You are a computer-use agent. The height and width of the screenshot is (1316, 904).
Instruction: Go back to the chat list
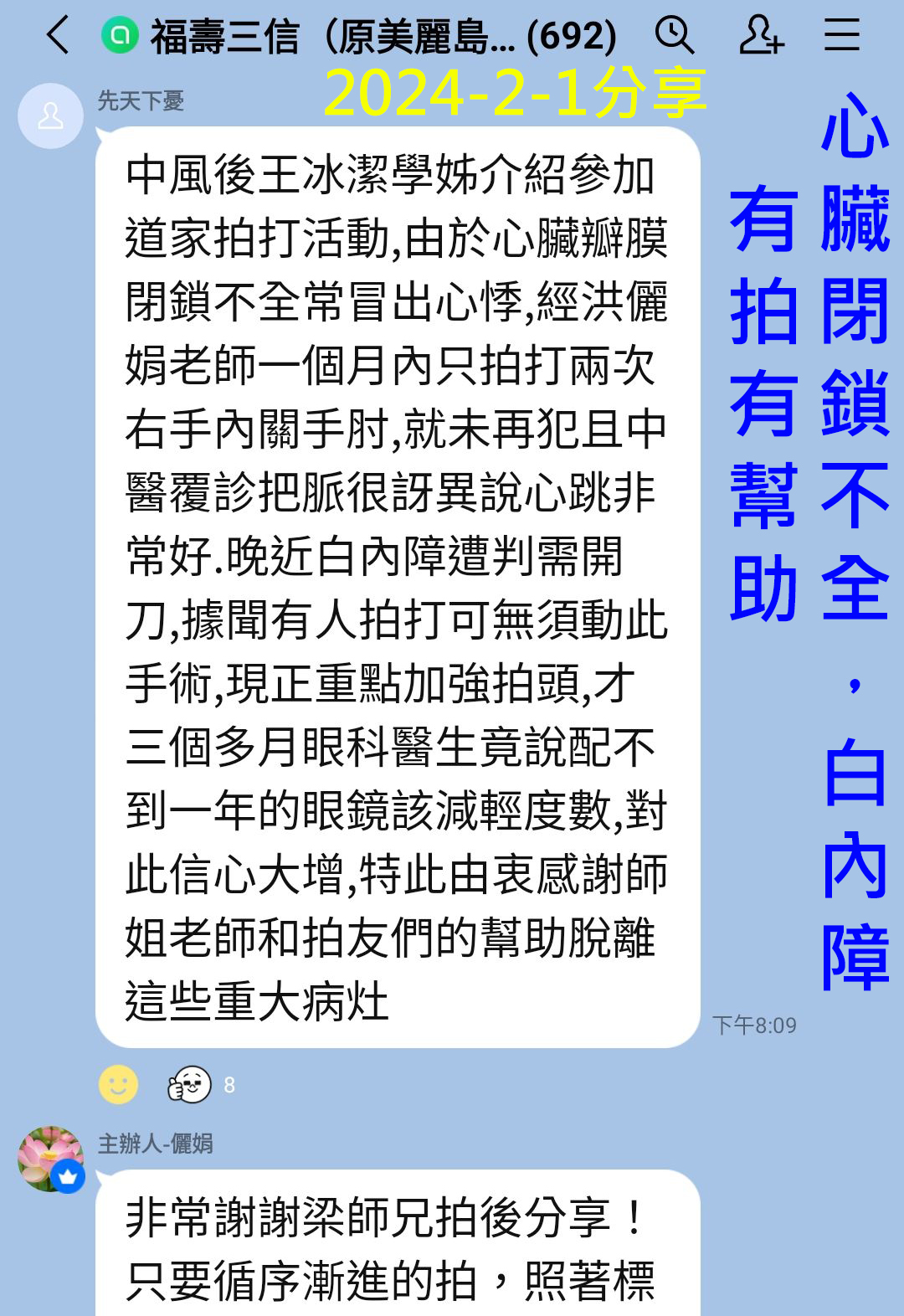58,36
